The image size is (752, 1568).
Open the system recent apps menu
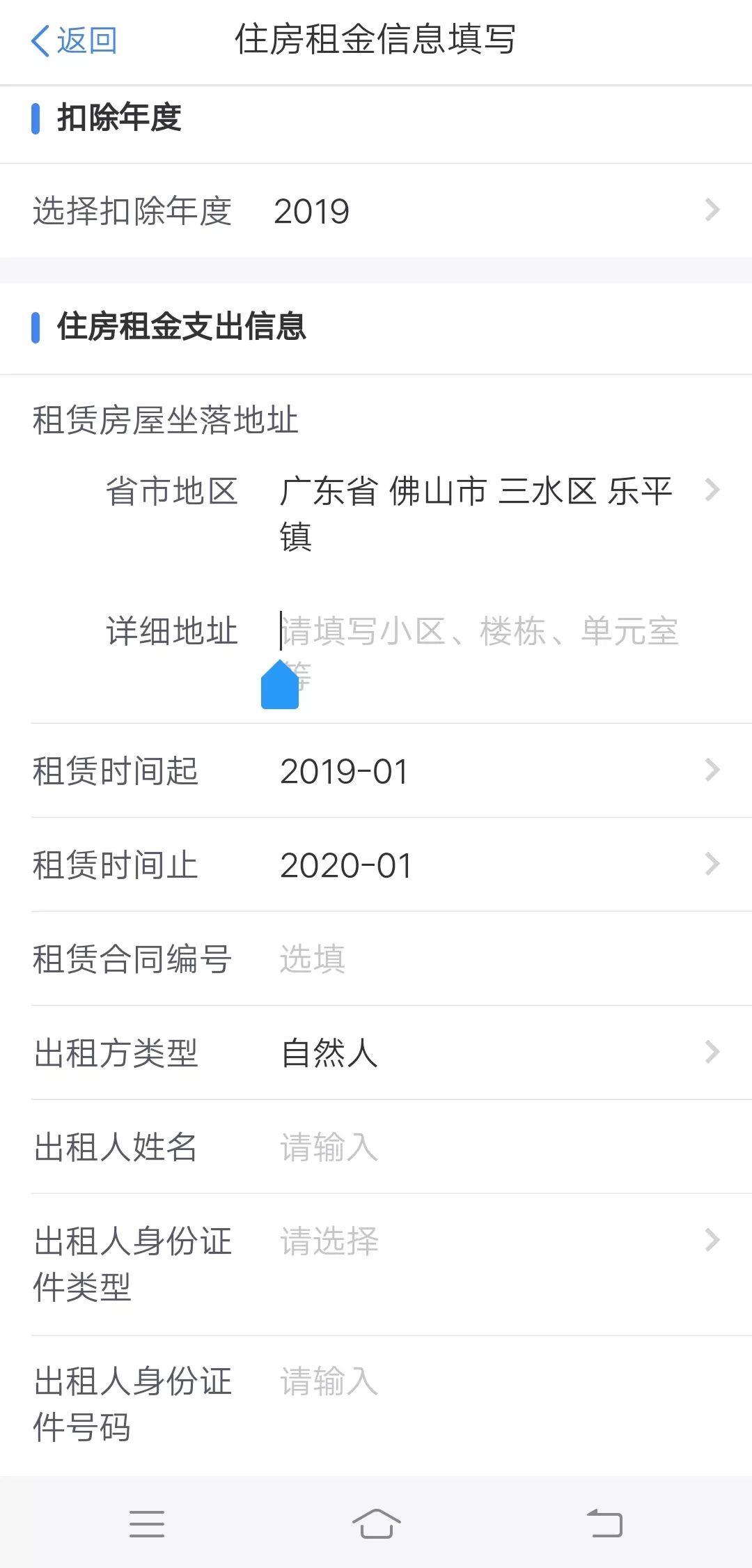point(147,1523)
